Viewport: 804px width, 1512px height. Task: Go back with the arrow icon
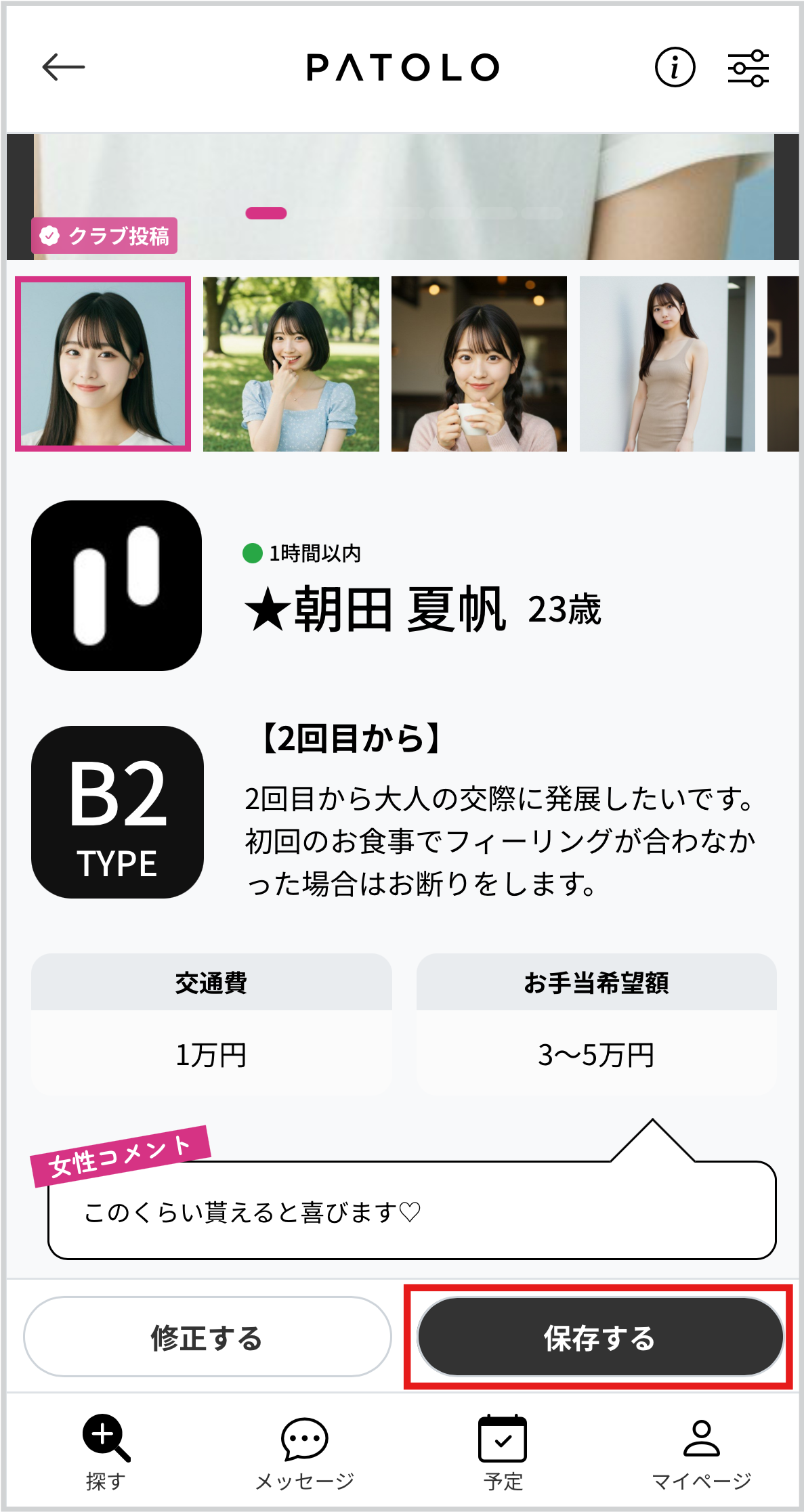64,67
